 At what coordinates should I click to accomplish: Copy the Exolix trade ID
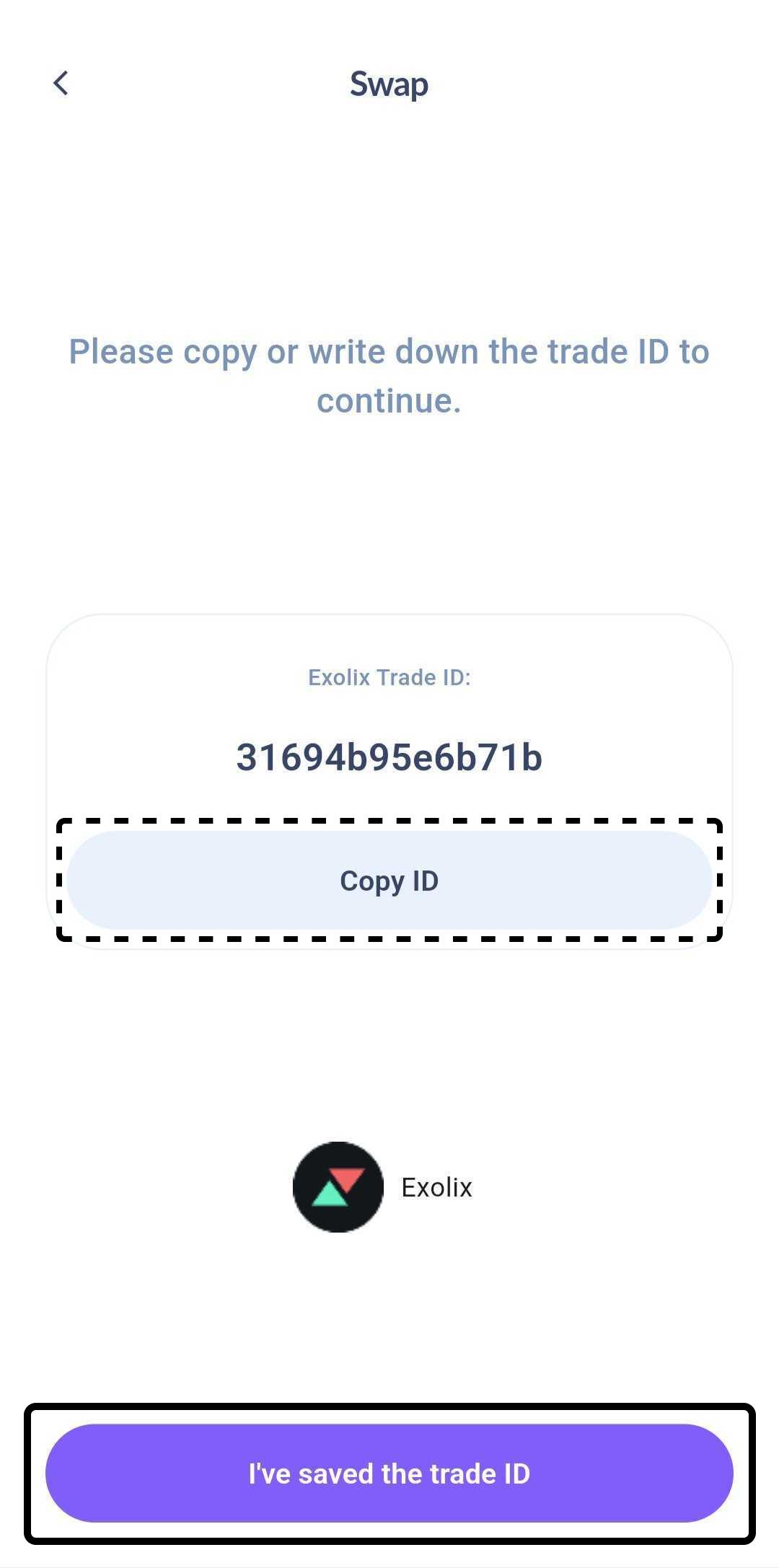389,880
